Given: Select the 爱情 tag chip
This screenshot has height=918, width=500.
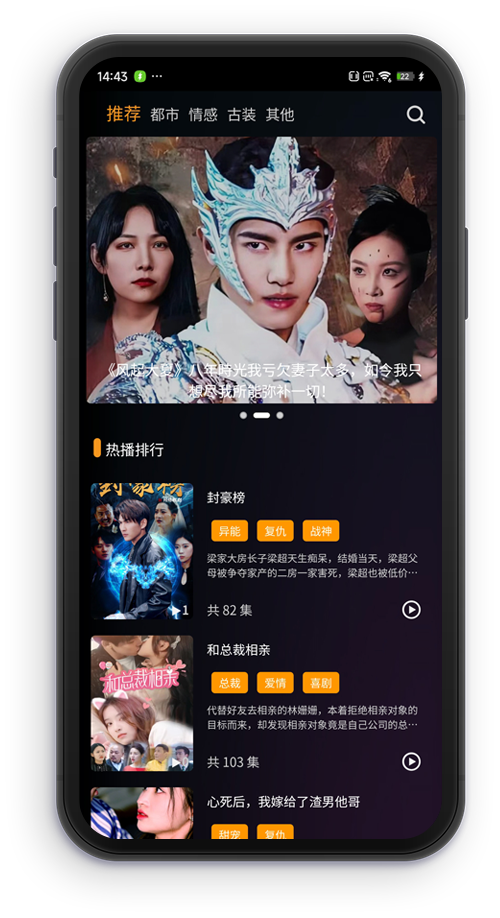Looking at the screenshot, I should point(275,683).
